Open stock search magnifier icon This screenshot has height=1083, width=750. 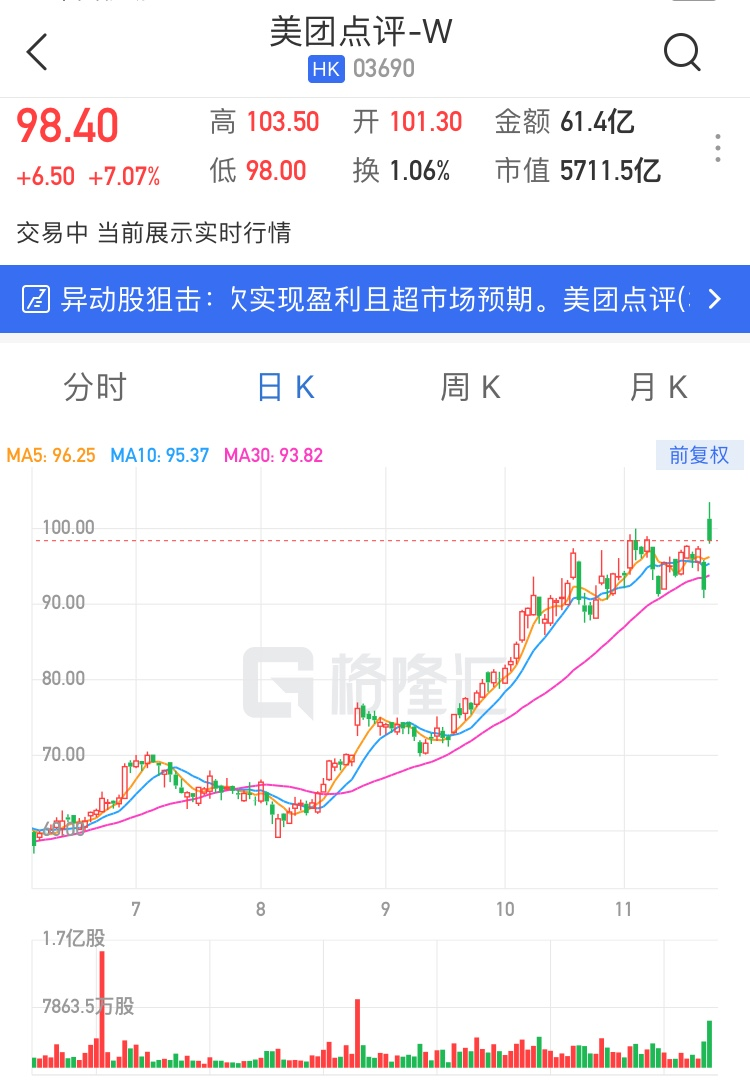click(682, 51)
